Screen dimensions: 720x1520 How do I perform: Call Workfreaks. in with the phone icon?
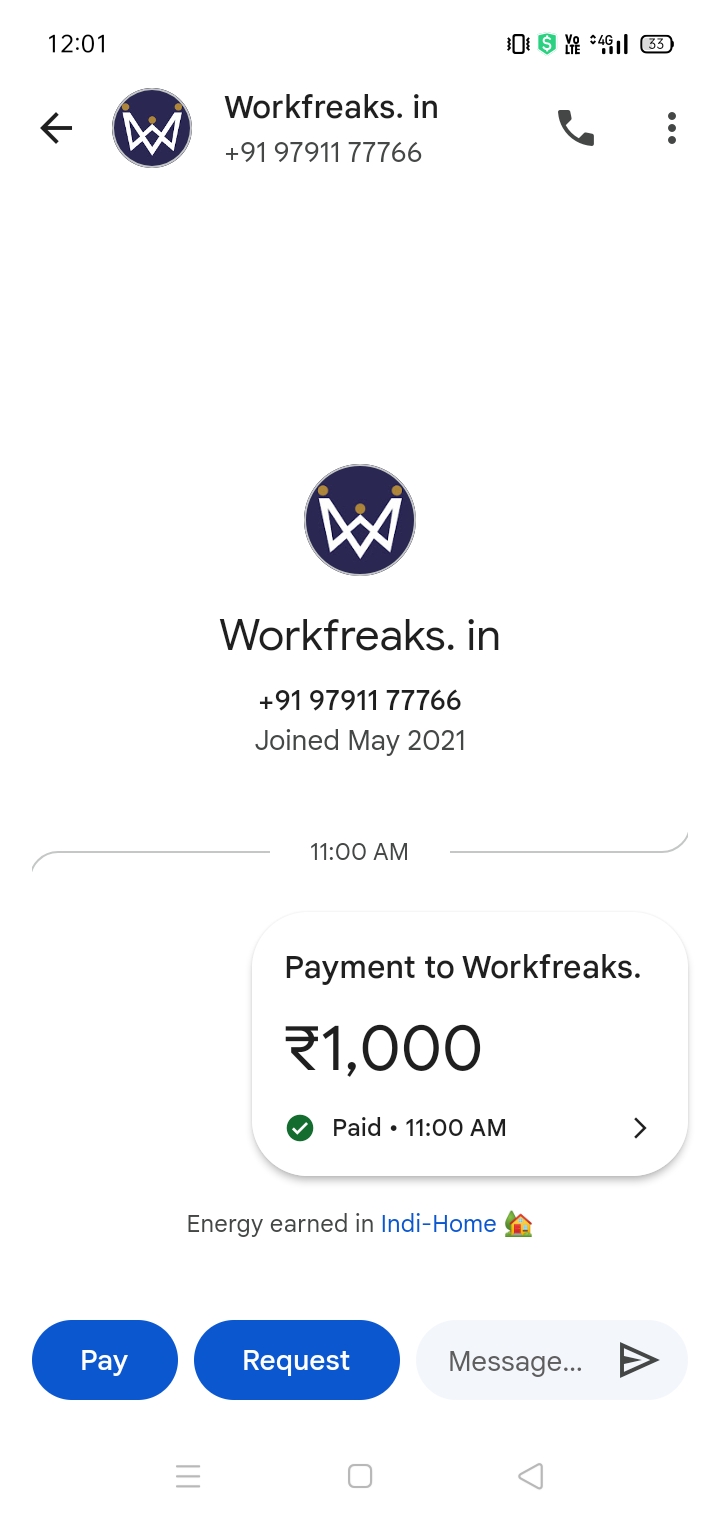(x=576, y=128)
